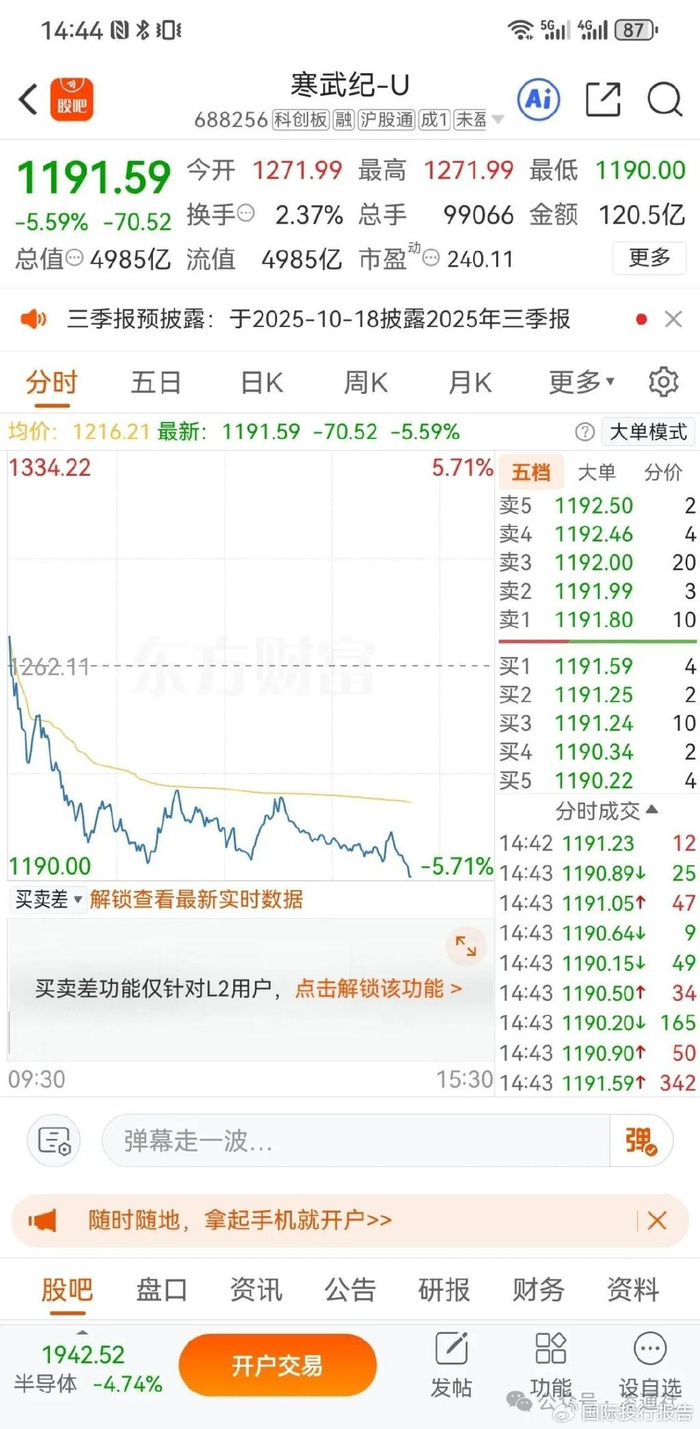The height and width of the screenshot is (1429, 700).
Task: Select the 月K chart tab
Action: (x=469, y=382)
